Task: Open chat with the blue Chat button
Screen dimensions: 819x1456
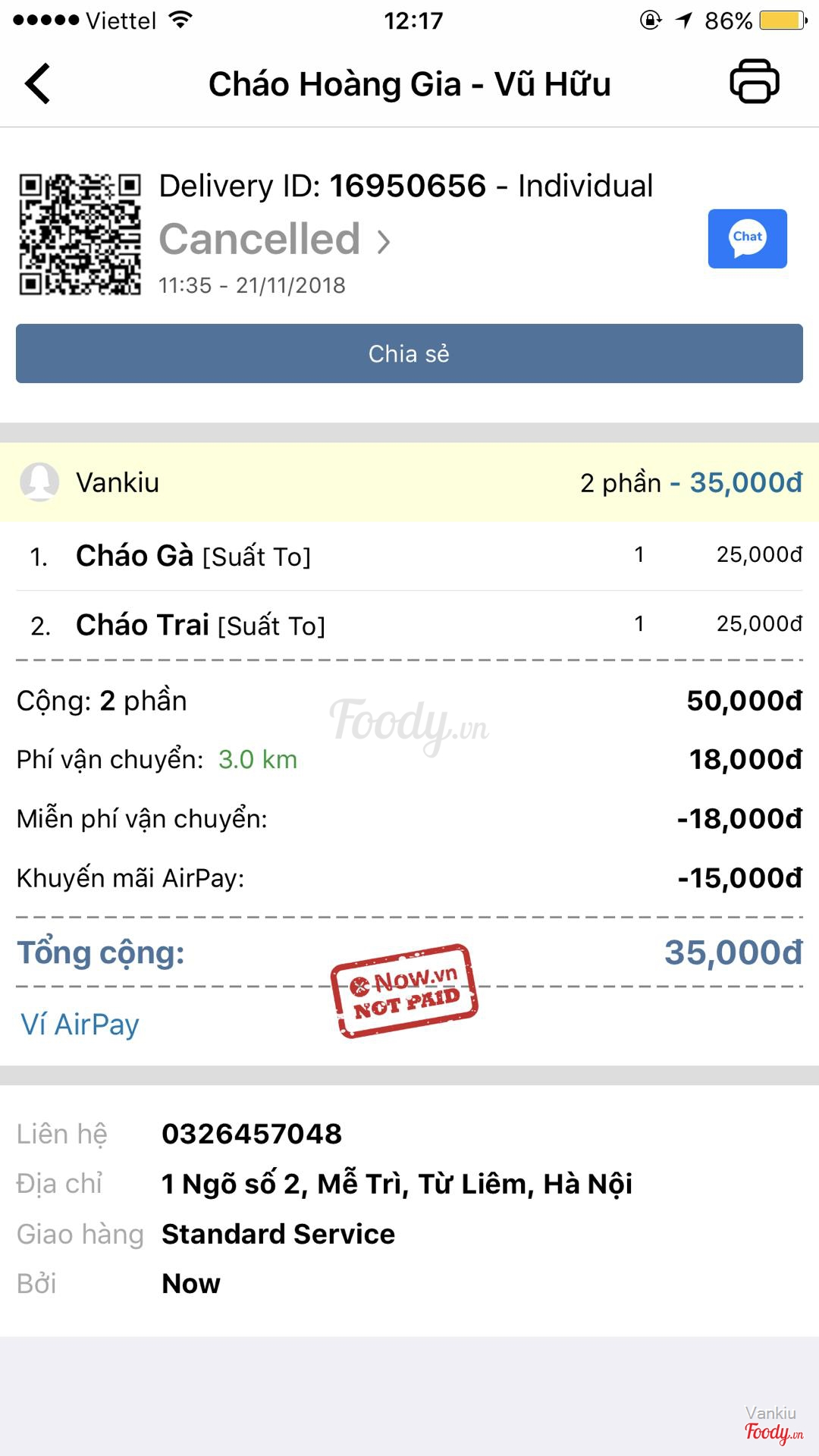Action: tap(747, 238)
